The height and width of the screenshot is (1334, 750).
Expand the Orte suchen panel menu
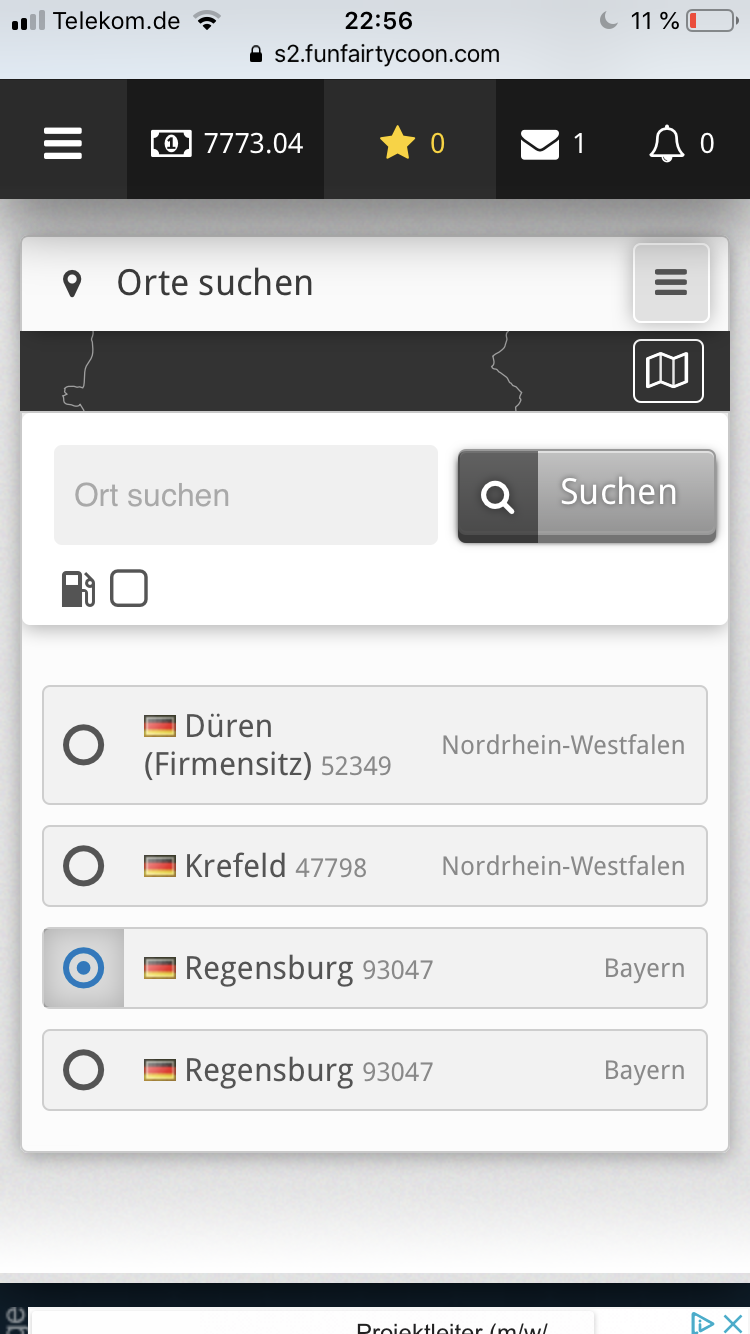[x=671, y=283]
